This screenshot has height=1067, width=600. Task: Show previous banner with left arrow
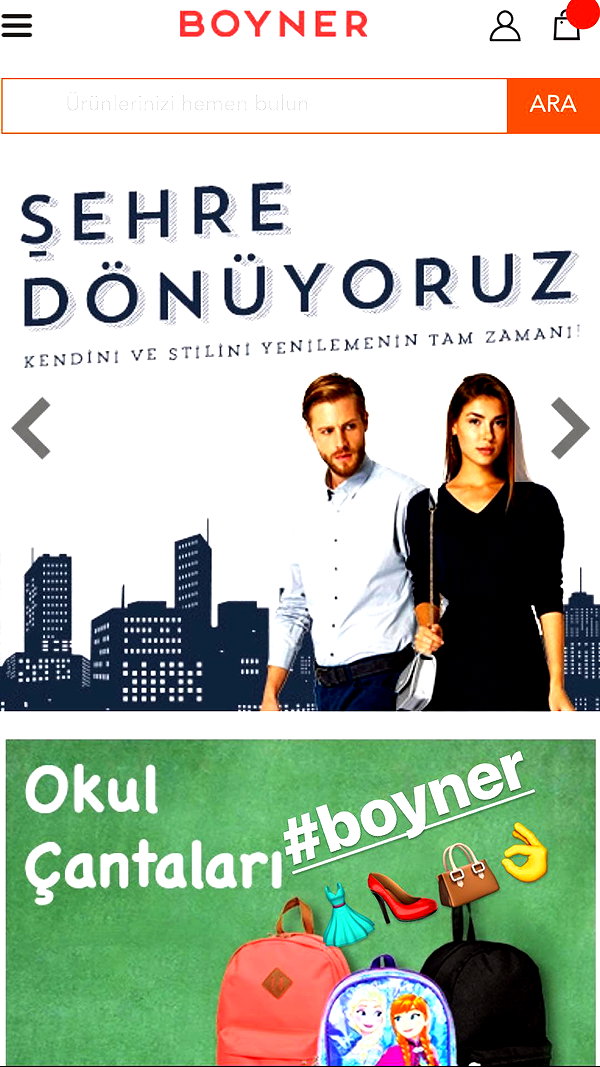click(31, 428)
